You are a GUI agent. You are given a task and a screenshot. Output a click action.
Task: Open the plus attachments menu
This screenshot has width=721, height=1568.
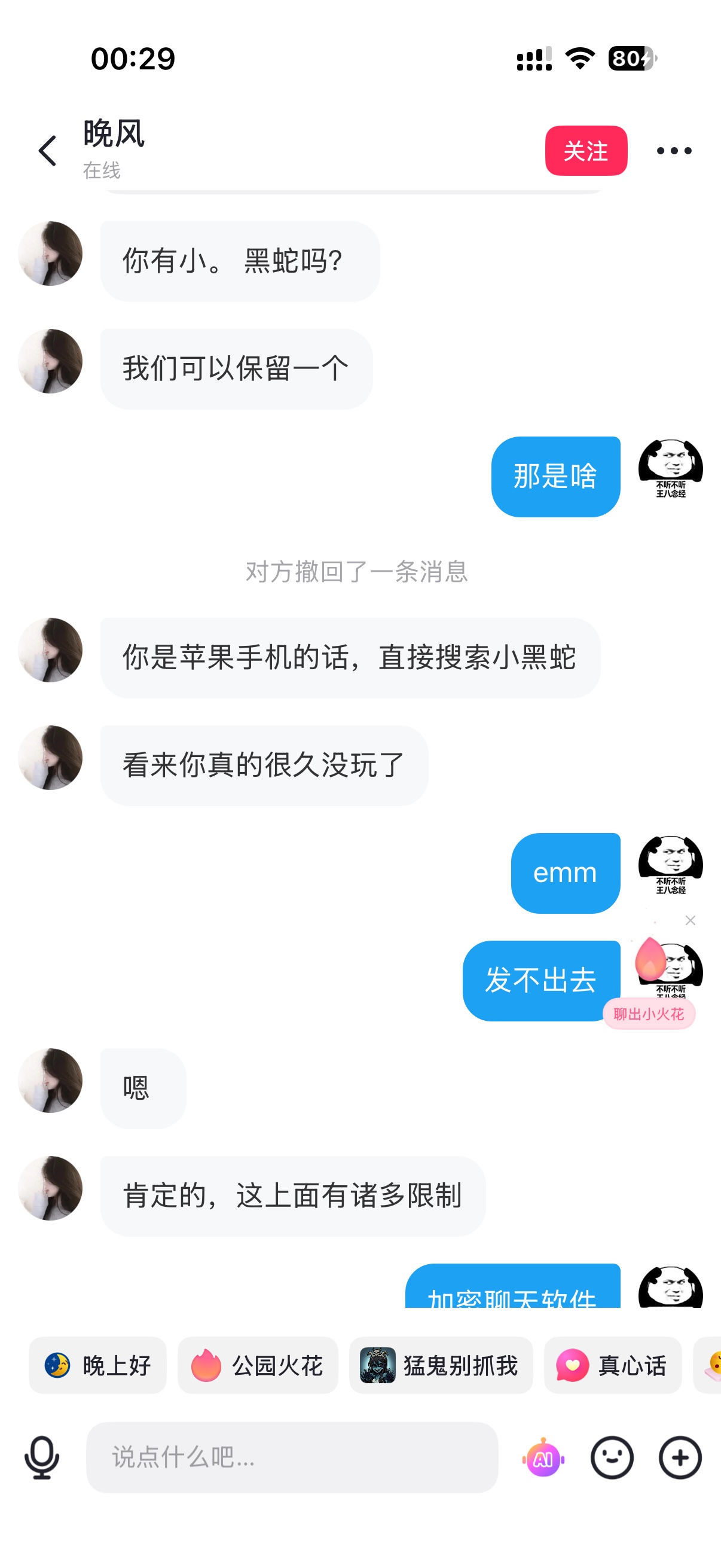coord(680,1458)
